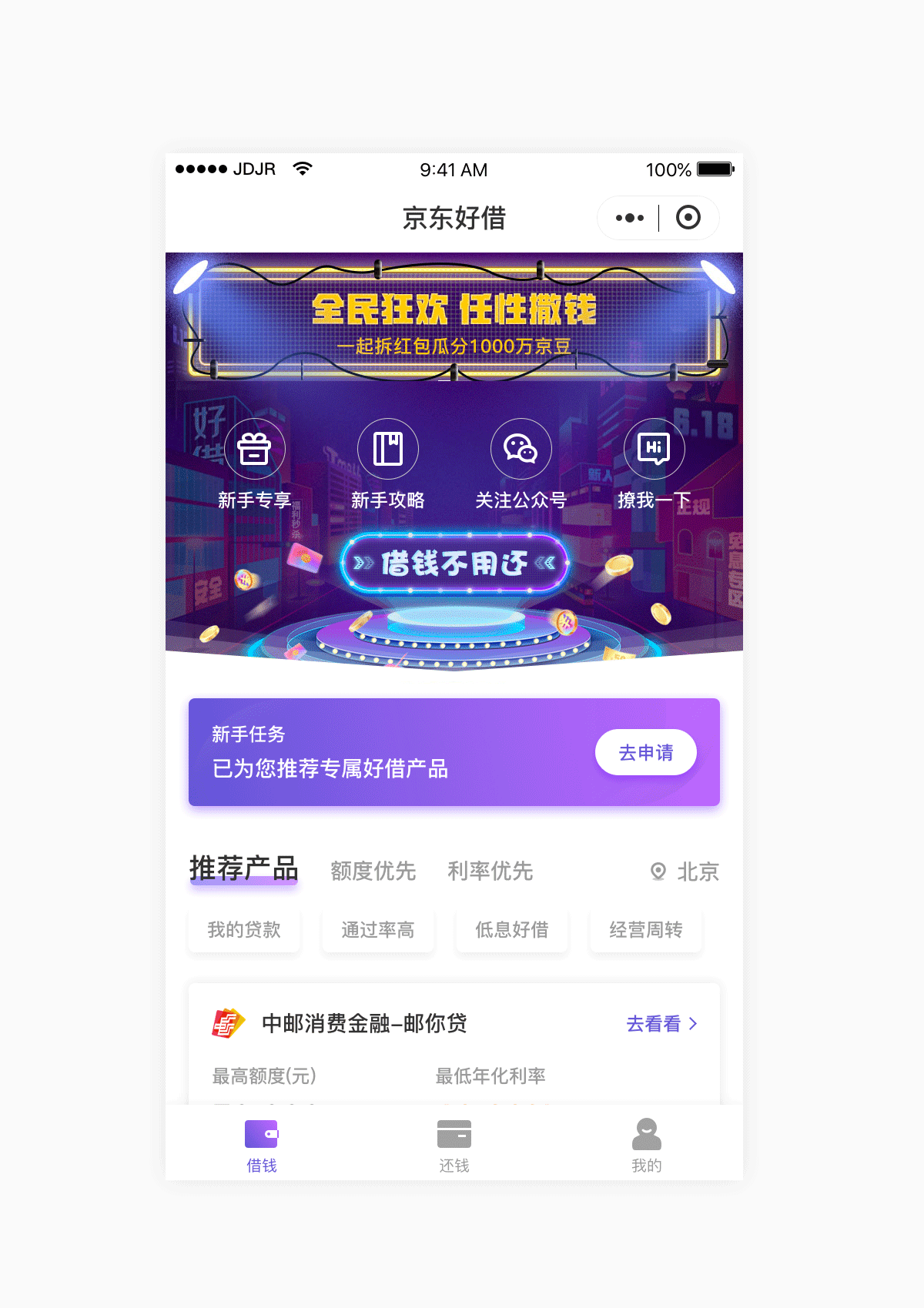Switch to the 还钱 bottom tab
The height and width of the screenshot is (1308, 924).
[x=454, y=1145]
